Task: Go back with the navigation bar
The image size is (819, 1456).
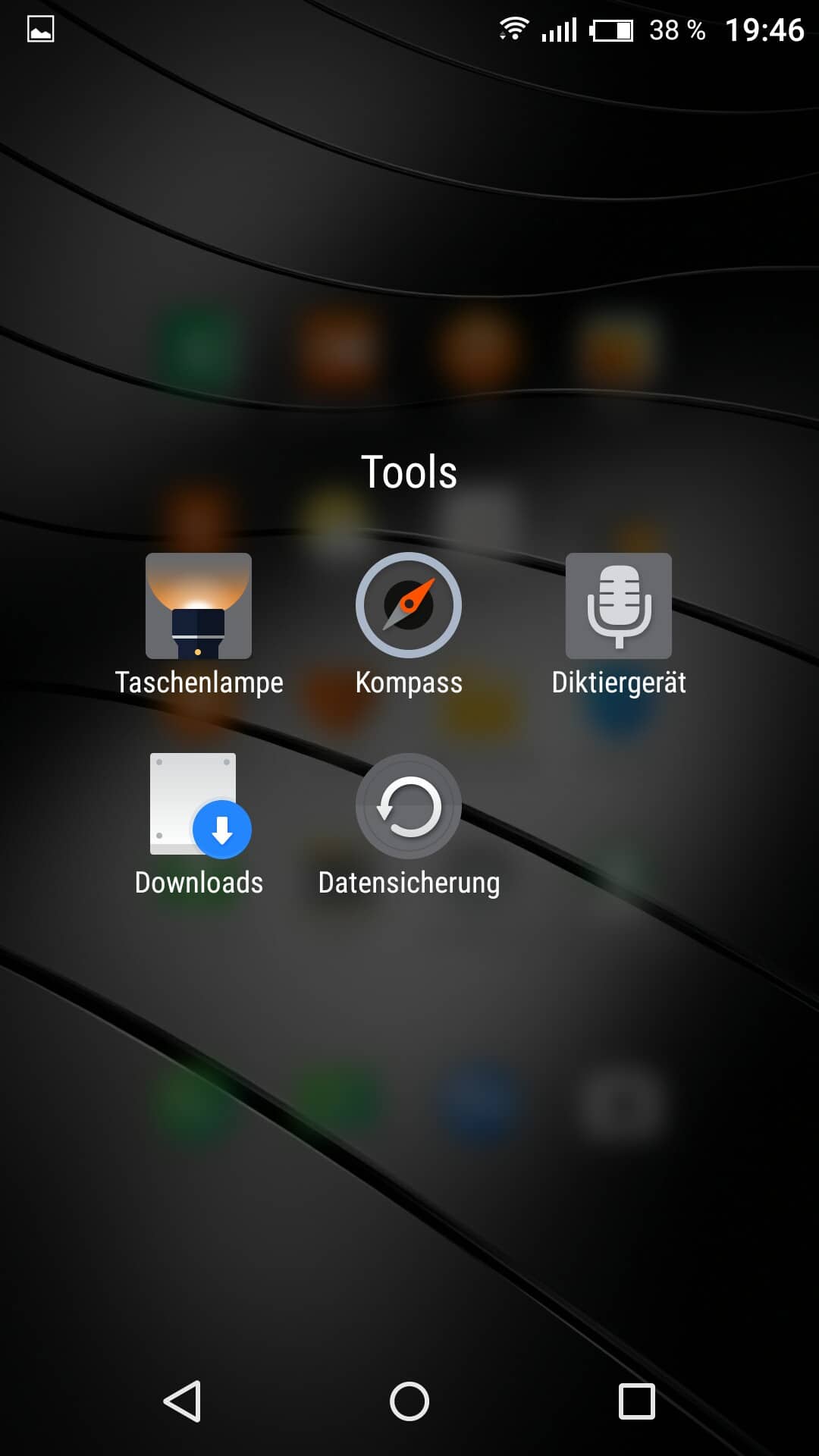Action: coord(183,1401)
